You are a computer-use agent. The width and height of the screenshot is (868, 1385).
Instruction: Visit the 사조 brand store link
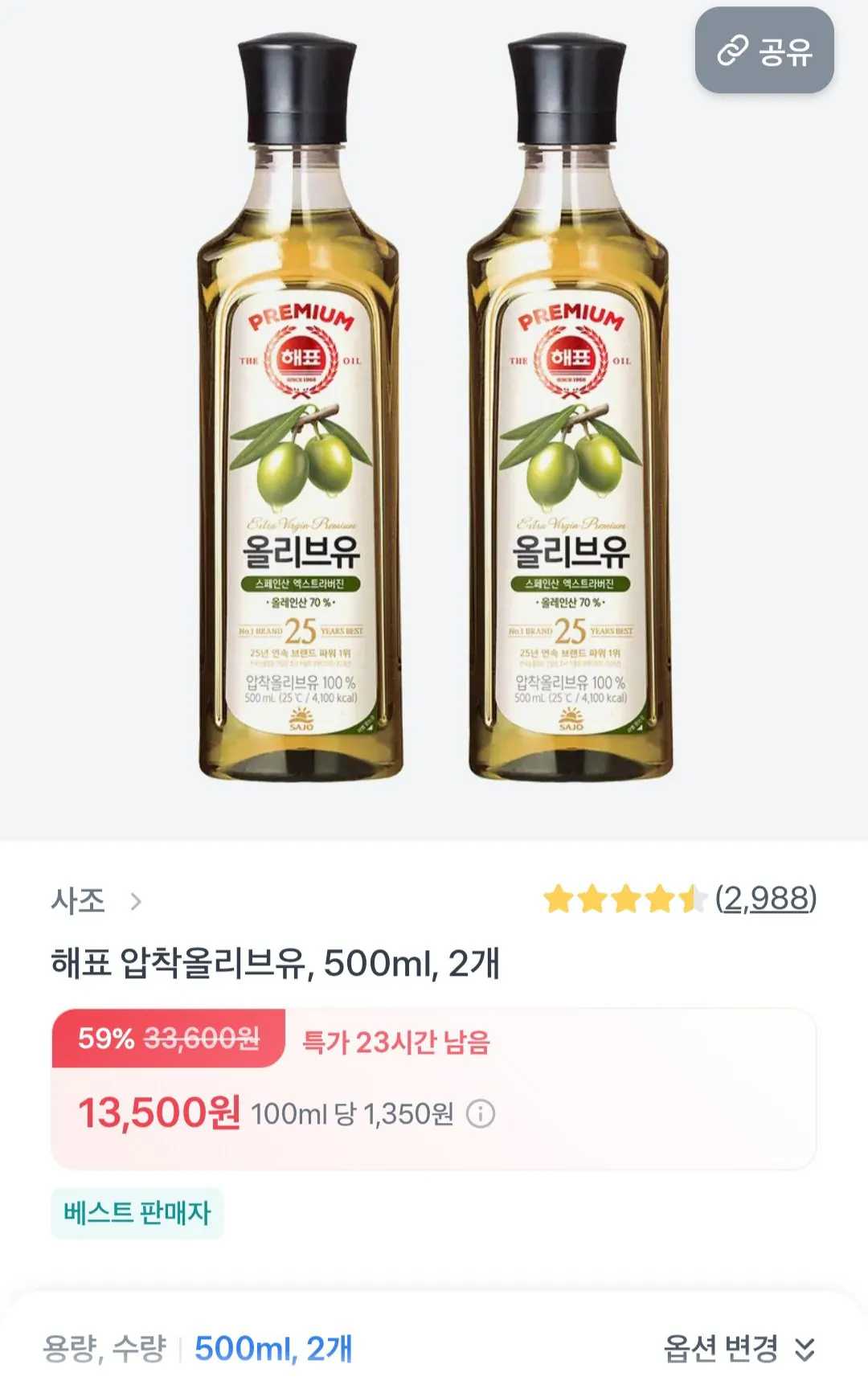click(x=79, y=902)
